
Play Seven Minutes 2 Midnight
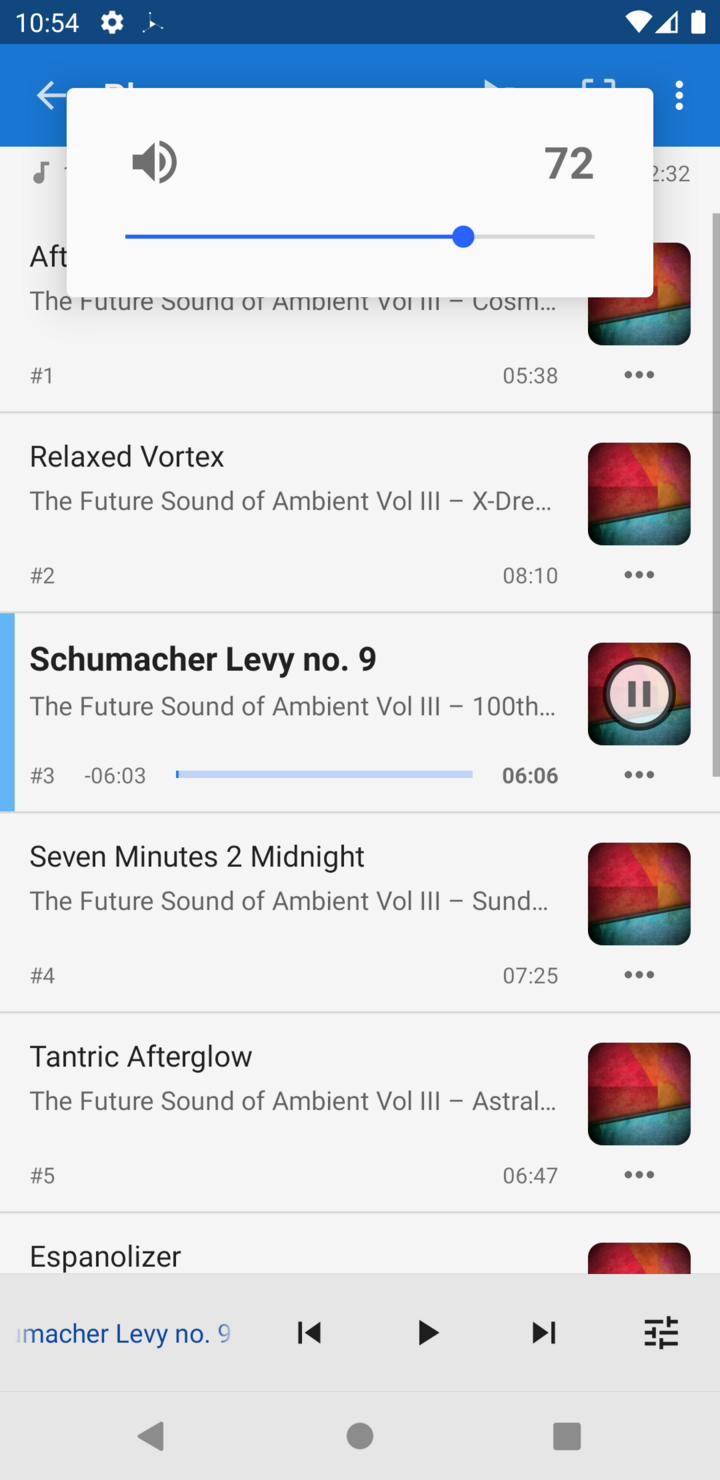point(290,880)
